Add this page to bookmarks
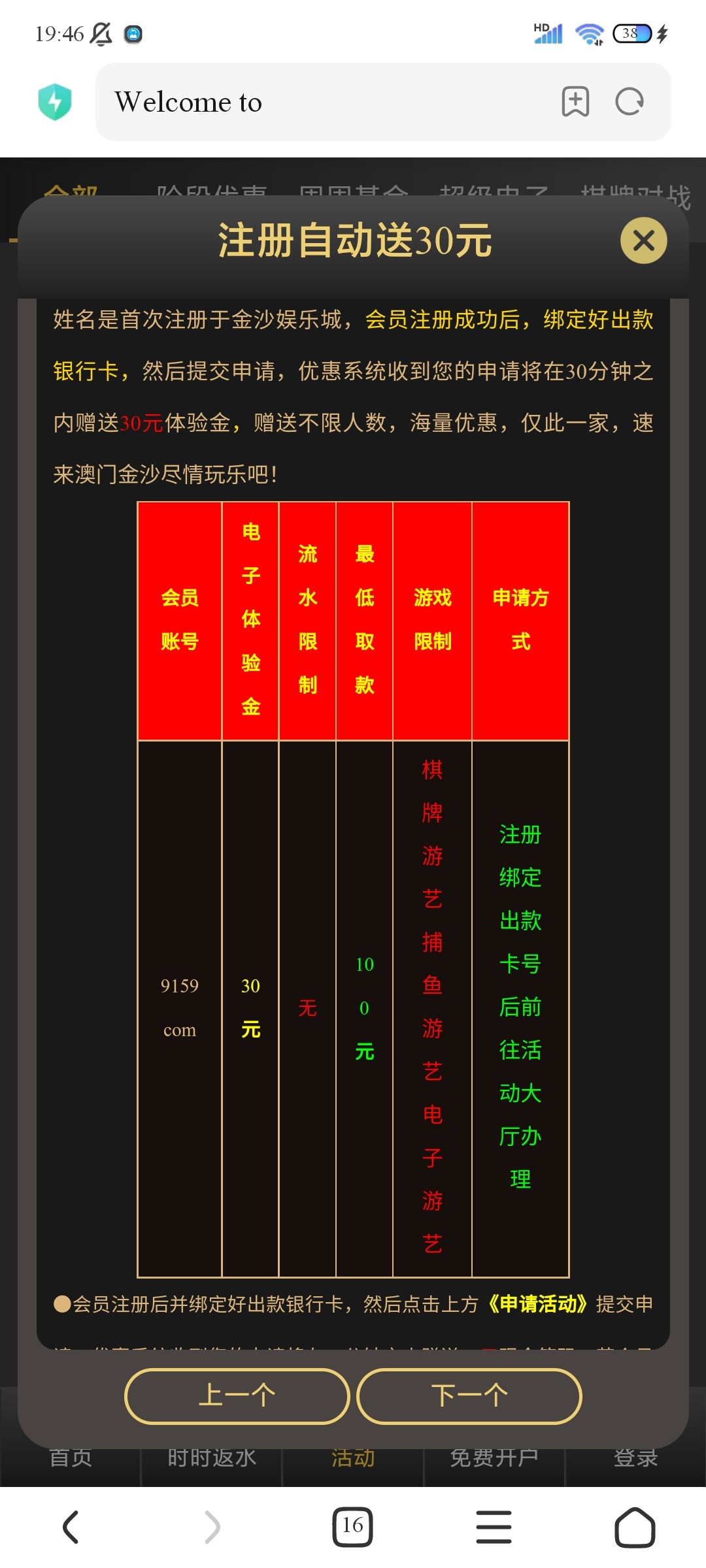 point(575,102)
